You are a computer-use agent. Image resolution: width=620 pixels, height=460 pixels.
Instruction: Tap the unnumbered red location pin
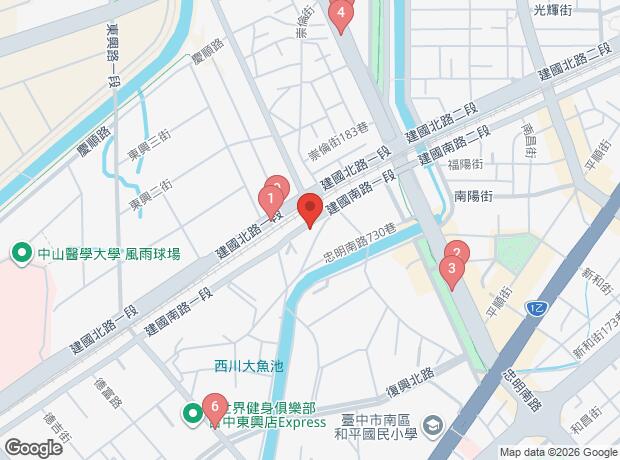tap(309, 211)
